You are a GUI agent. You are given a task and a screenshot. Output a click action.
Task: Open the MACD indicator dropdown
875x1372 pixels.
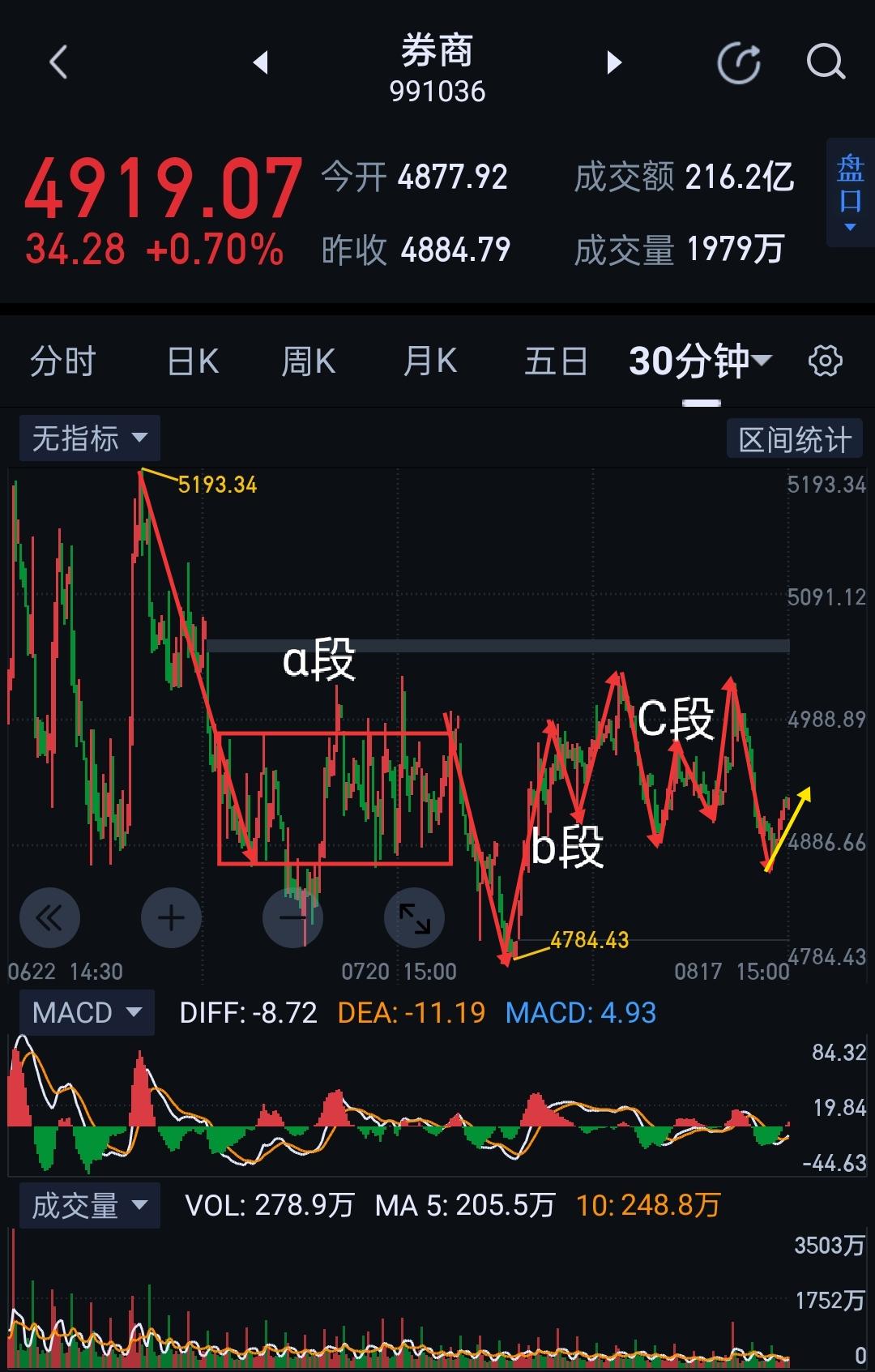[86, 1013]
